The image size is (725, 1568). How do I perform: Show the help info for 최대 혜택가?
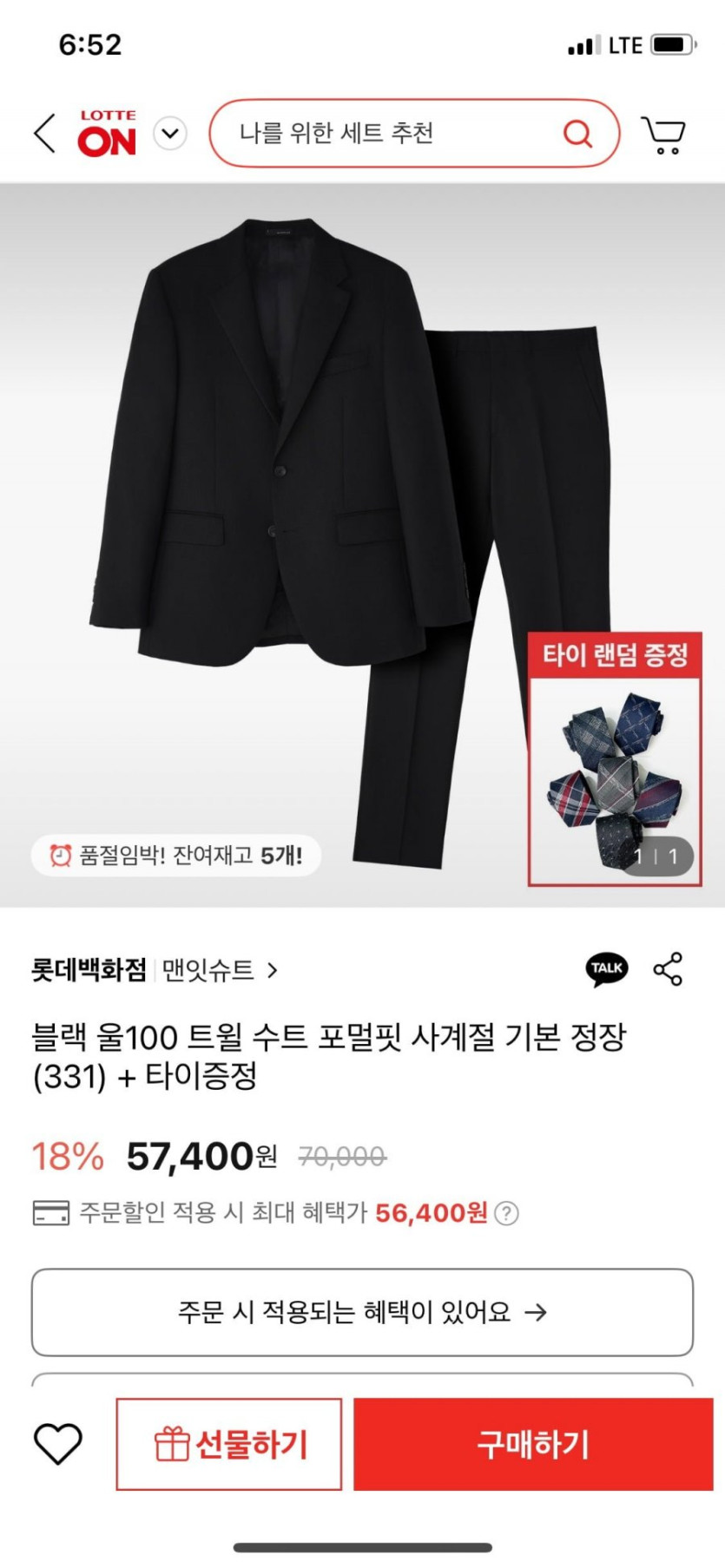(506, 1213)
